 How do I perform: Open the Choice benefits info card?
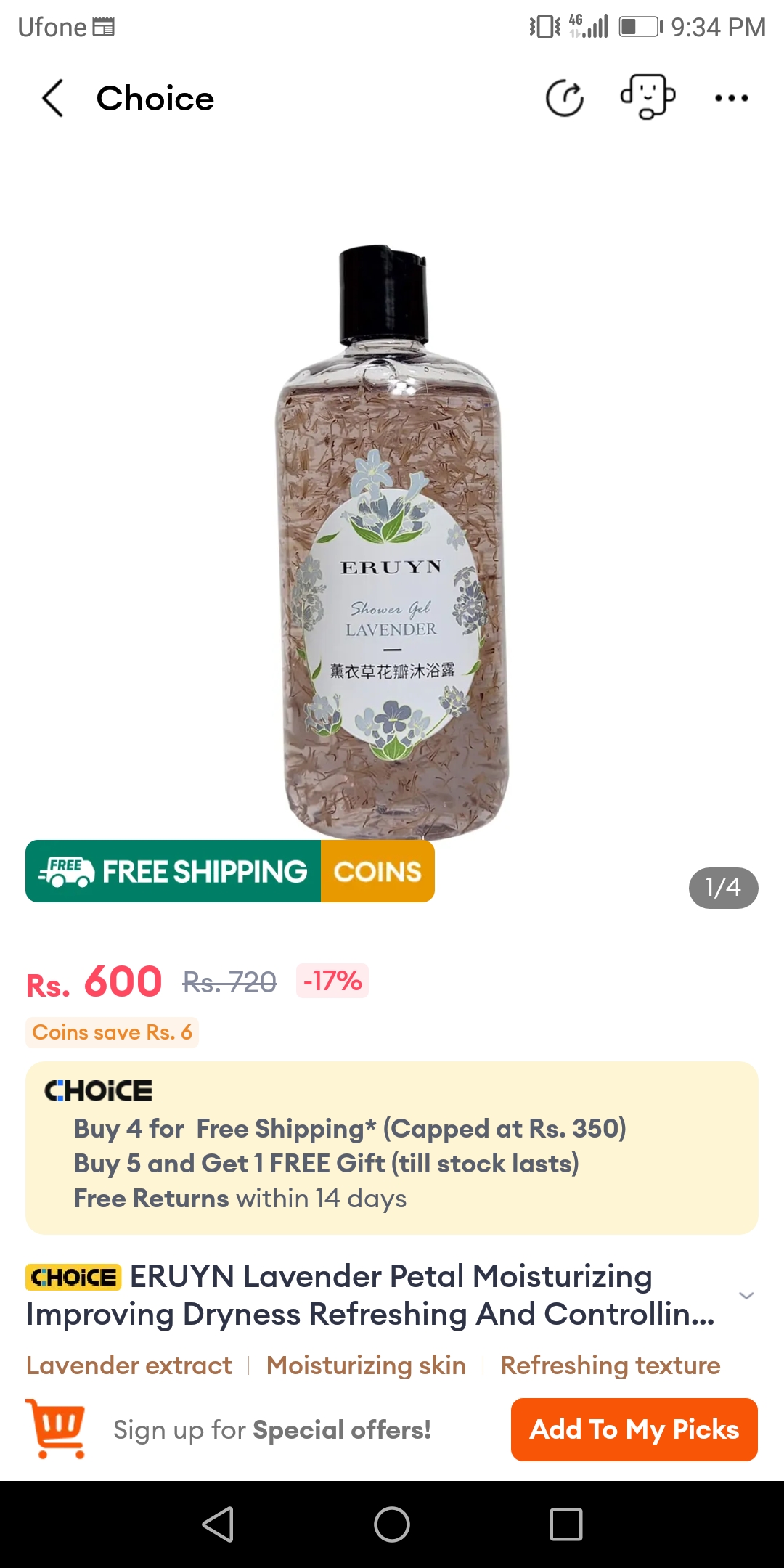[x=392, y=1148]
